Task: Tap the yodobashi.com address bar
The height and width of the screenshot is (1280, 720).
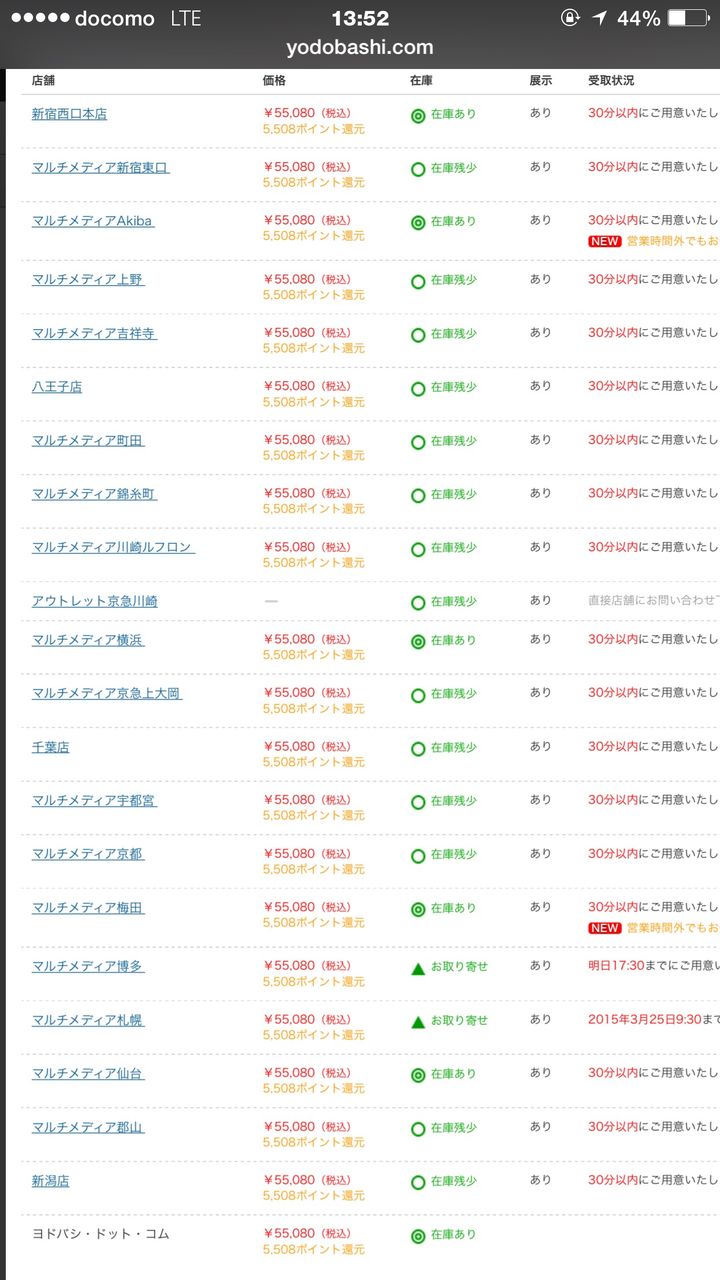Action: click(x=360, y=47)
